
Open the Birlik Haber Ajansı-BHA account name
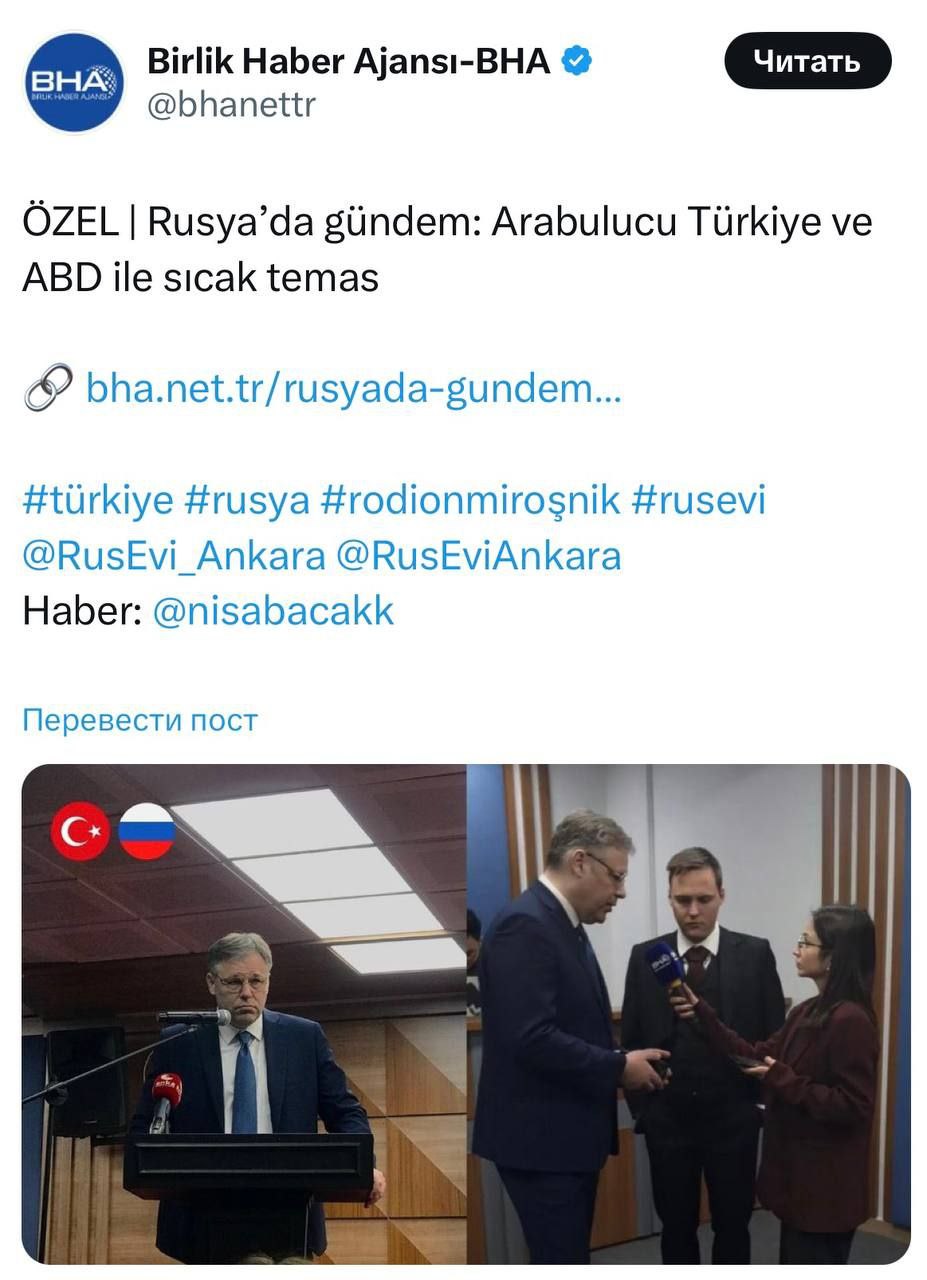pyautogui.click(x=348, y=62)
